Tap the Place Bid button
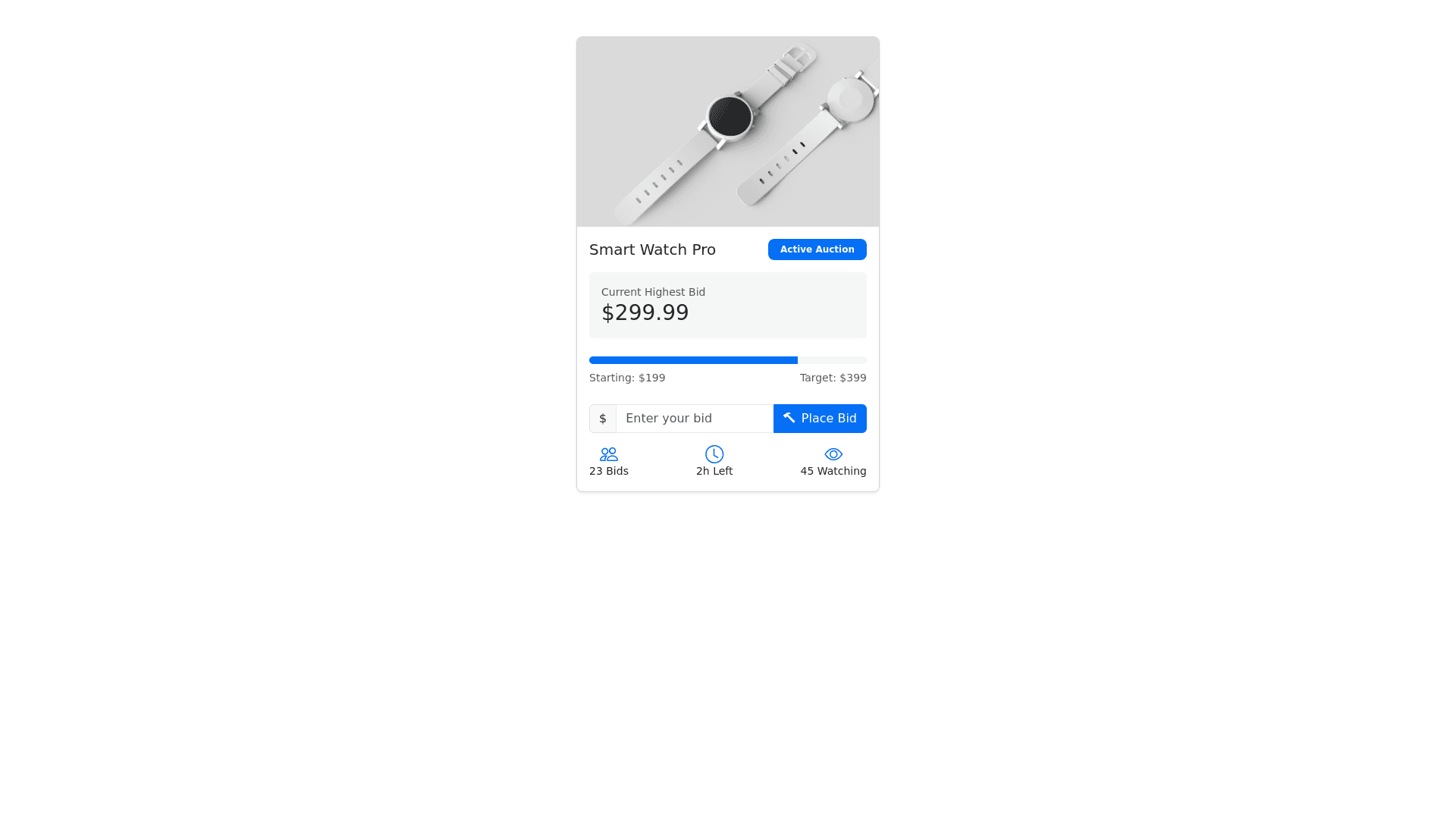Image resolution: width=1456 pixels, height=819 pixels. coord(820,419)
